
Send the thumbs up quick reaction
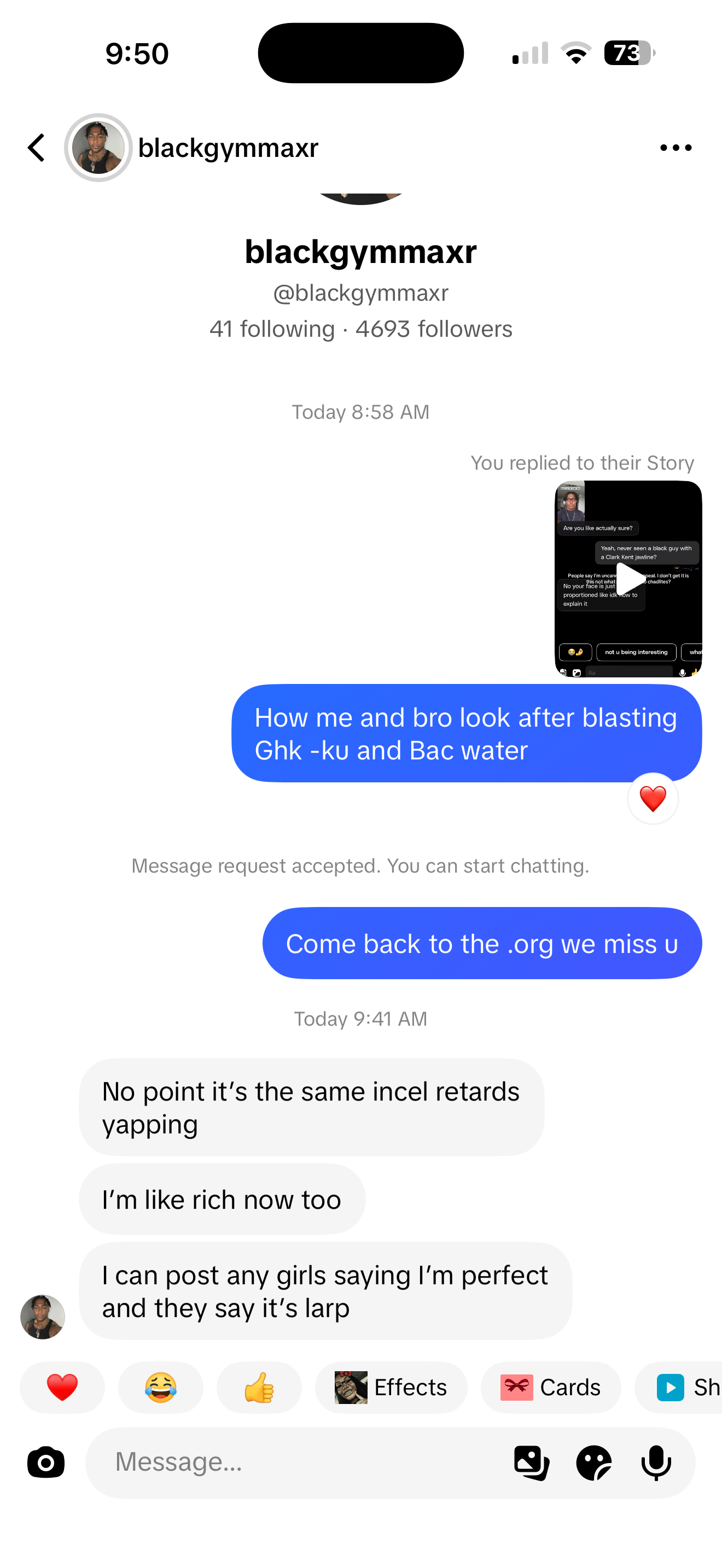click(259, 1387)
